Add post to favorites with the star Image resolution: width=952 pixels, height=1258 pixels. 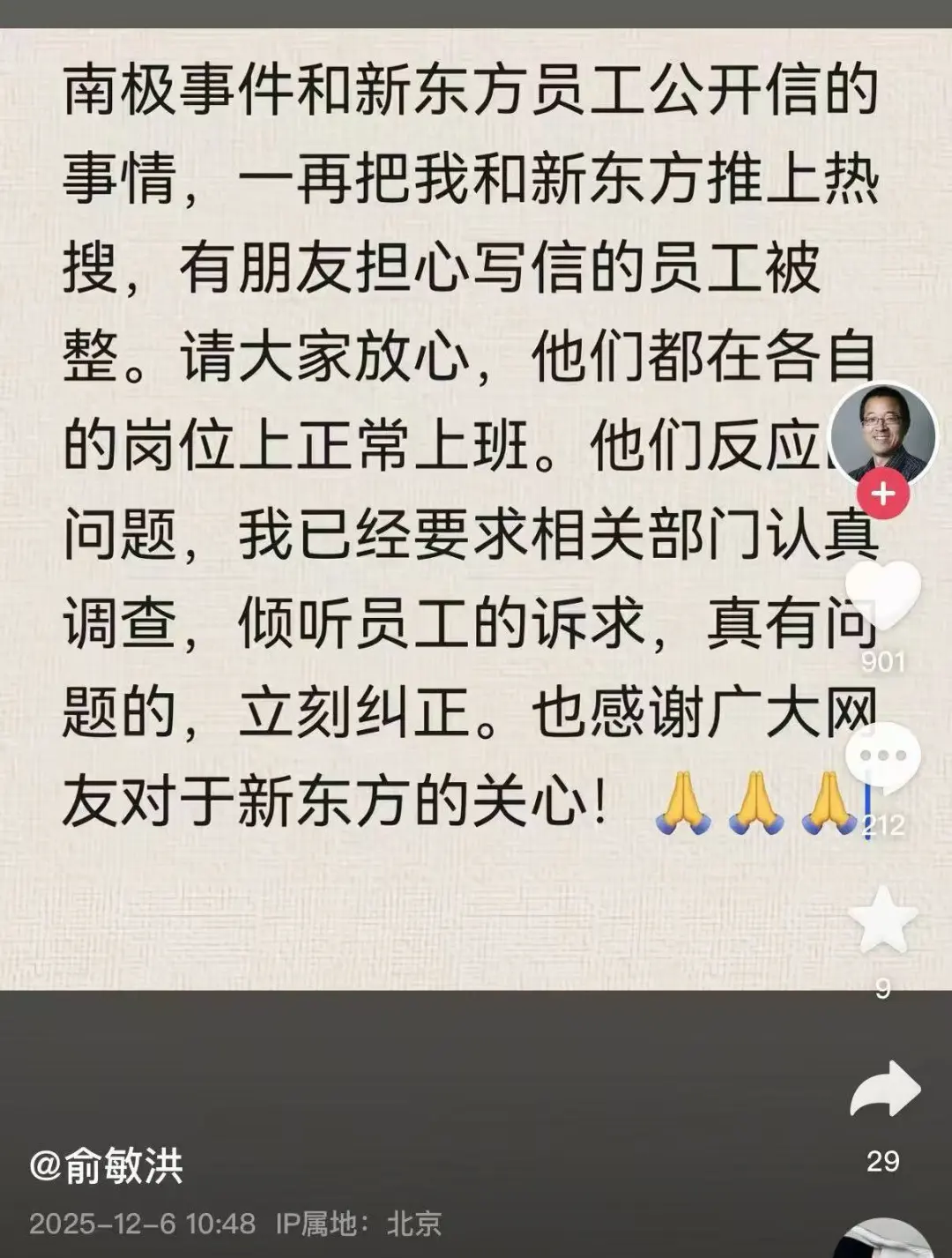(x=883, y=919)
